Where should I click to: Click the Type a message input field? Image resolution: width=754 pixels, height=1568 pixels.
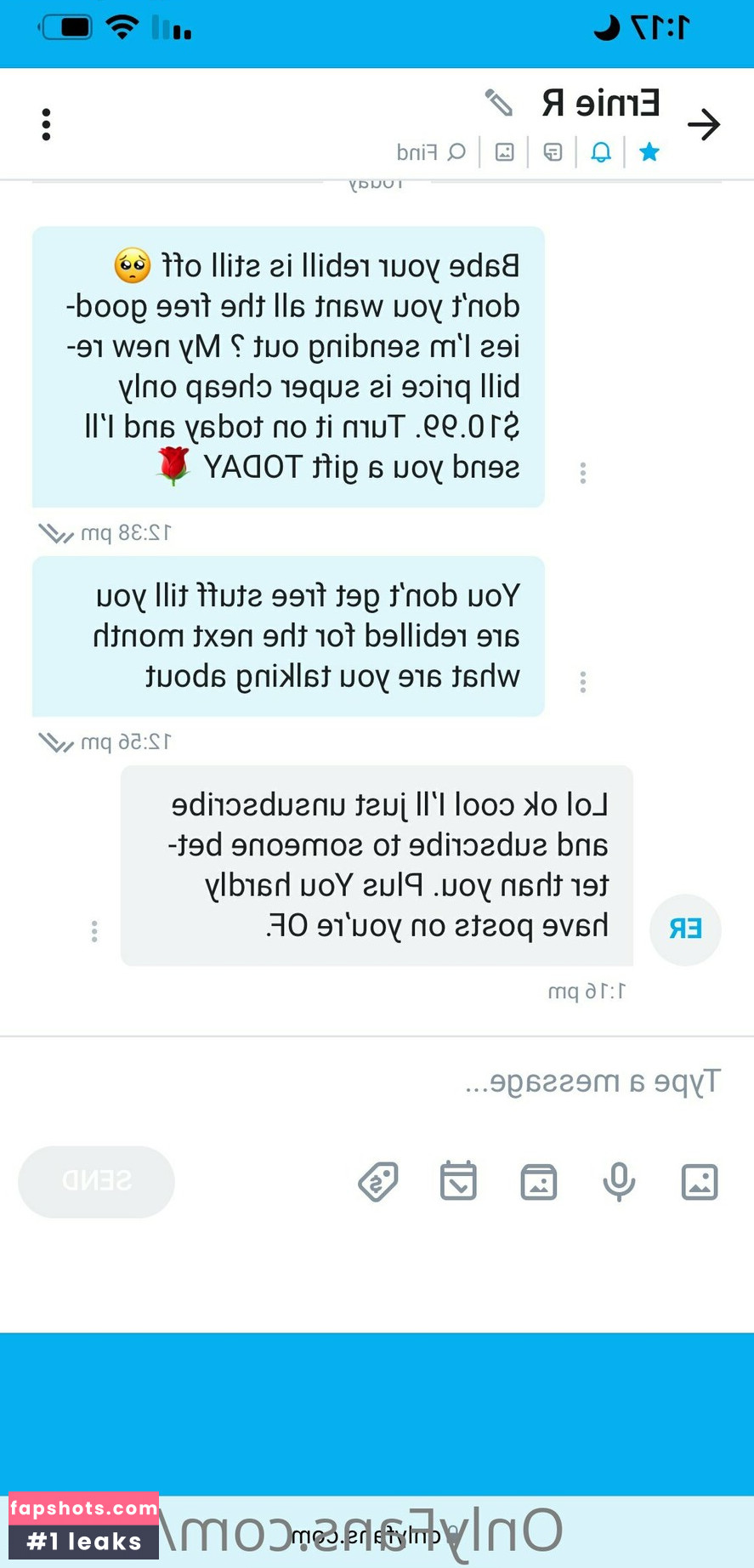(595, 1081)
